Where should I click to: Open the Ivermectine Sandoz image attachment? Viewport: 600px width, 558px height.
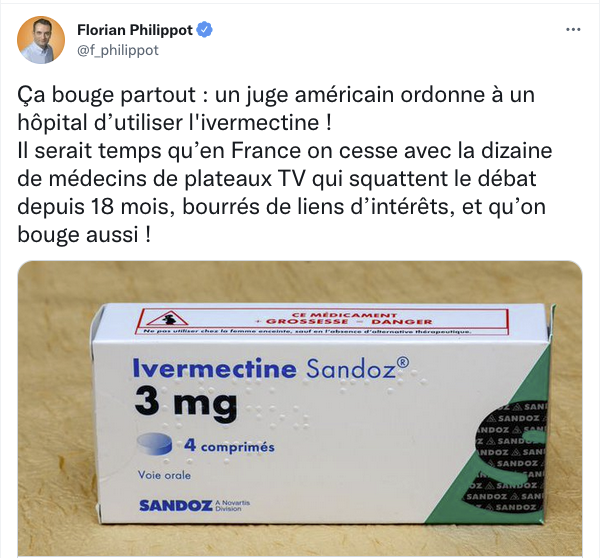[x=300, y=410]
